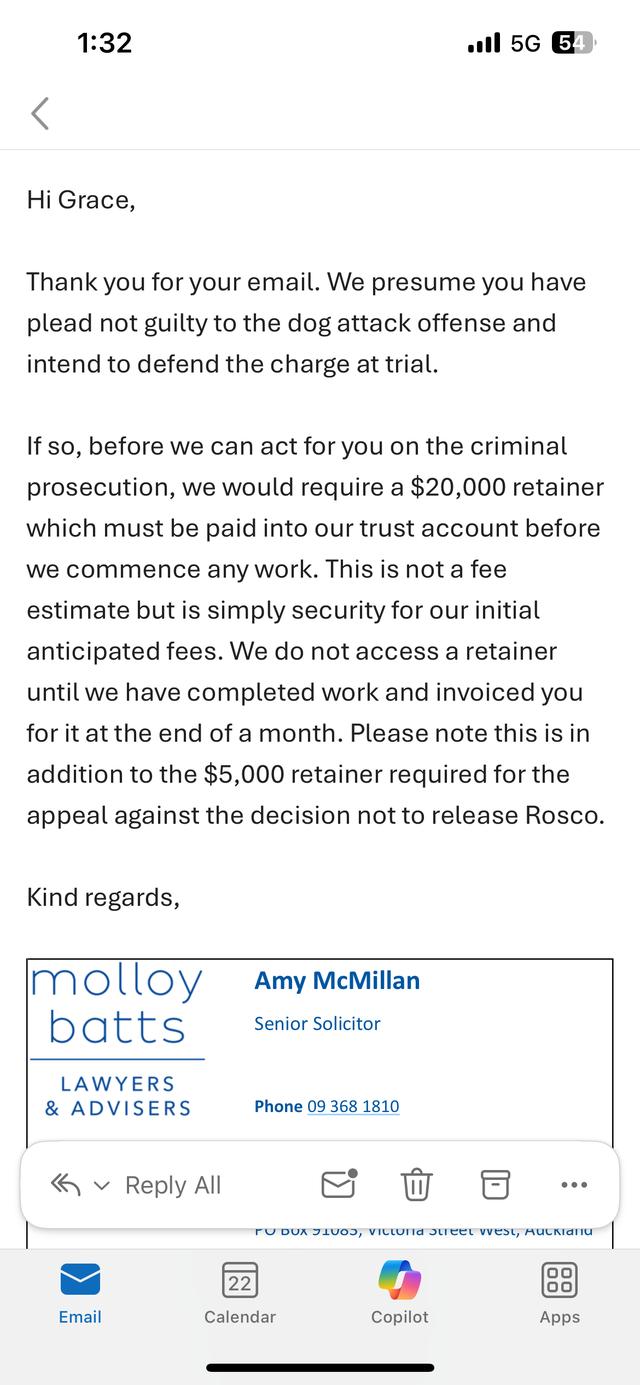
Task: Delete this email with the trash icon
Action: (x=416, y=1185)
